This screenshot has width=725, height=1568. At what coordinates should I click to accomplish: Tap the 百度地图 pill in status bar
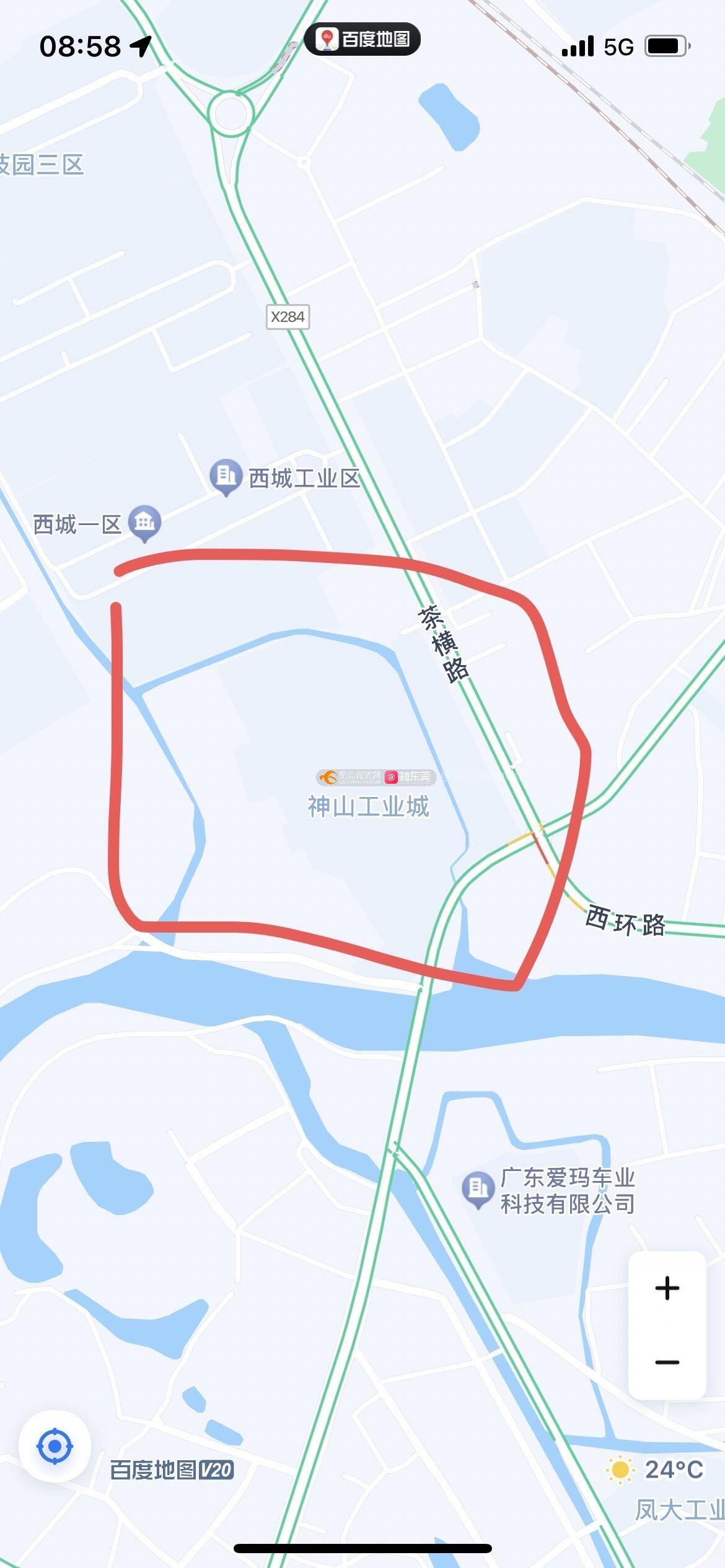pos(362,39)
